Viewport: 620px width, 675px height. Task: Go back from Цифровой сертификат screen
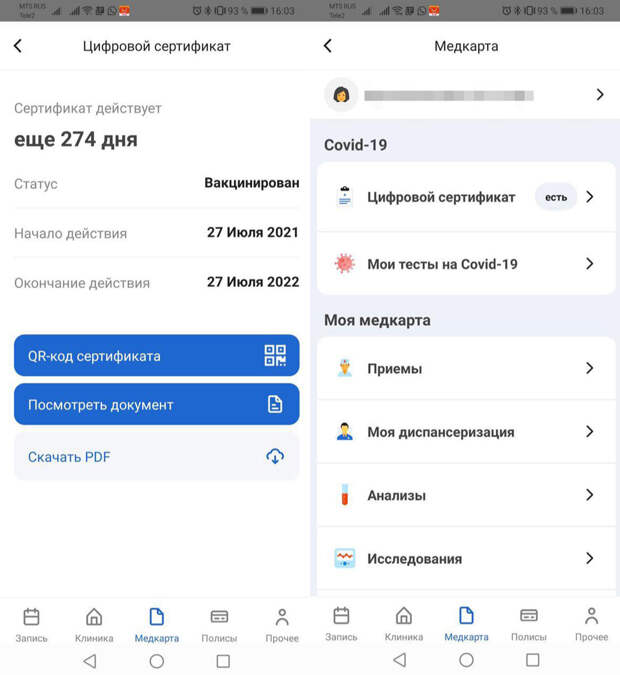(x=18, y=46)
